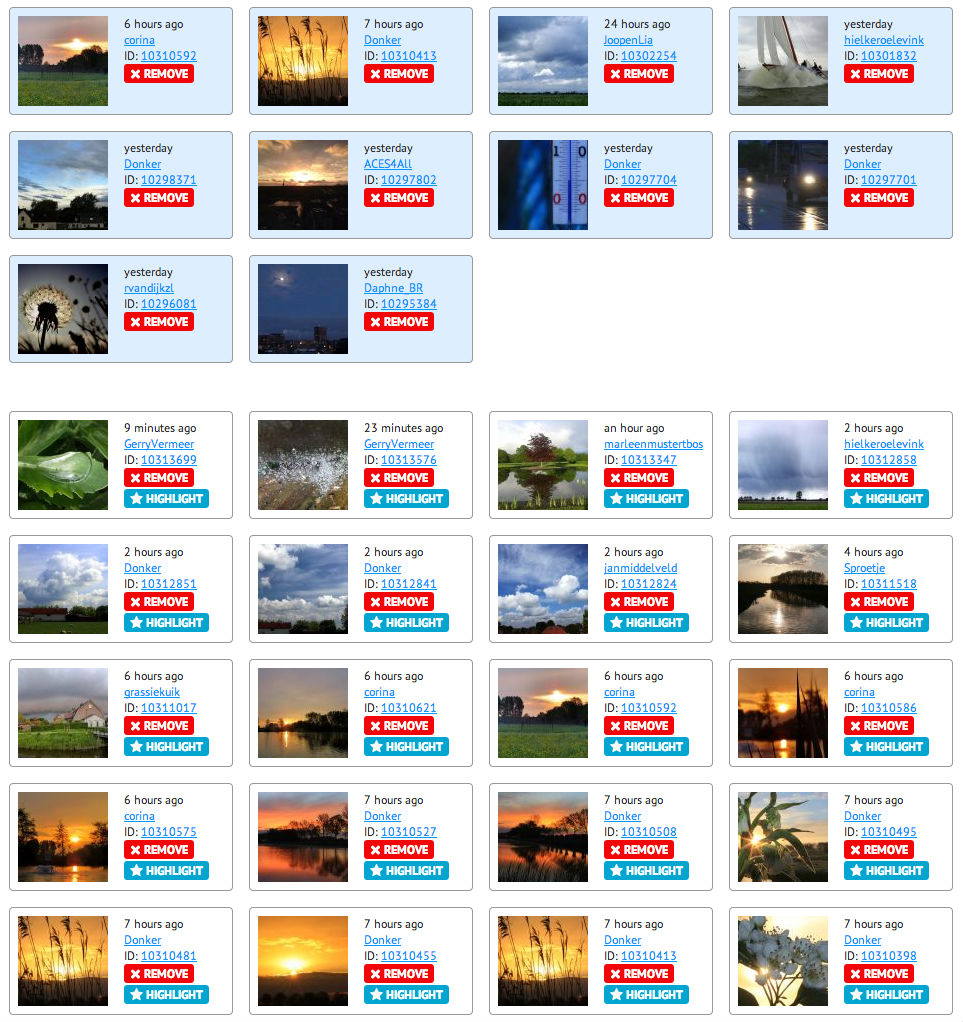This screenshot has width=963, height=1022.
Task: Highlight GerryVermeer's photo 10313699
Action: [166, 499]
